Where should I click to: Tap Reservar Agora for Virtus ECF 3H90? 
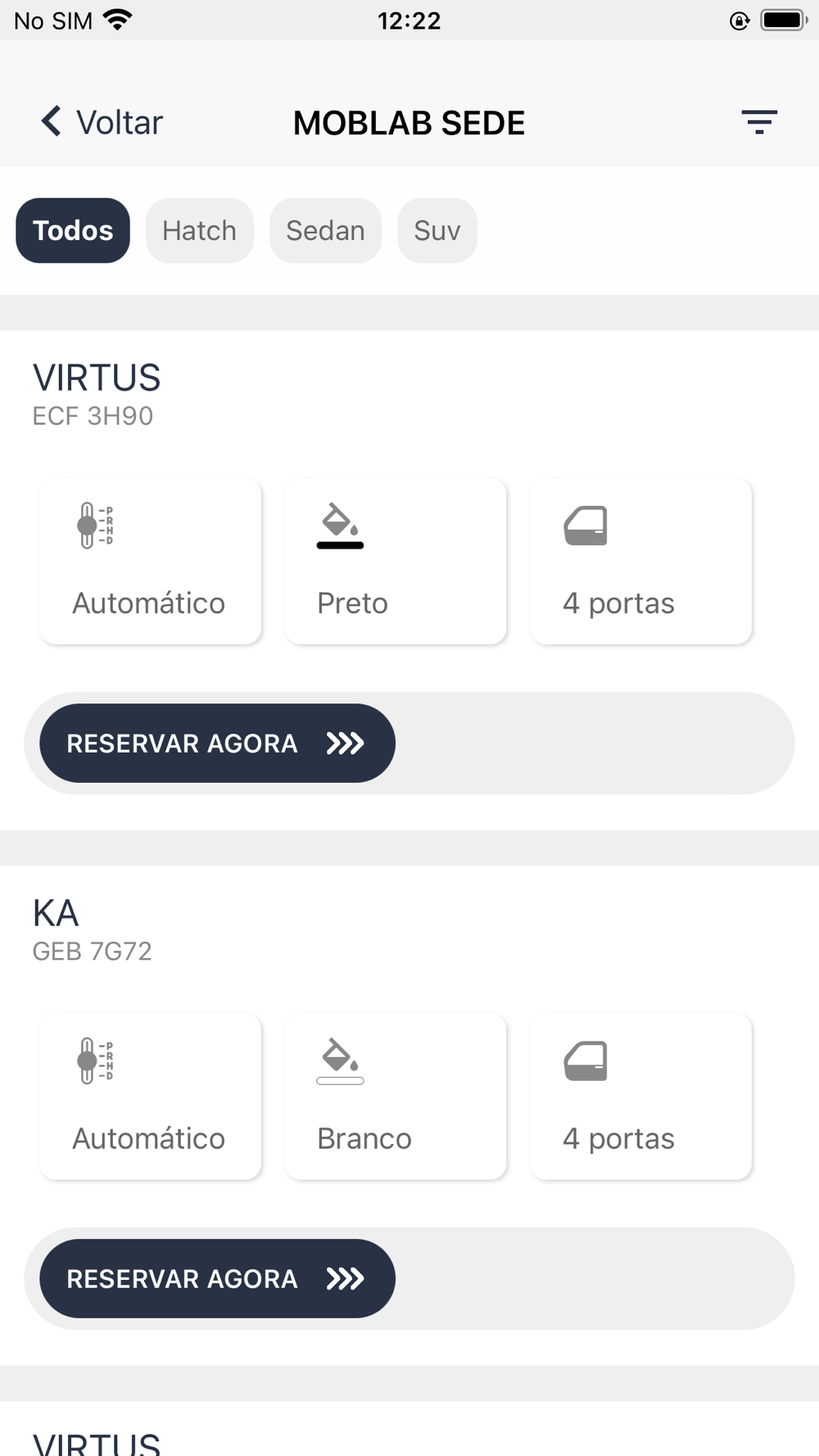(217, 744)
